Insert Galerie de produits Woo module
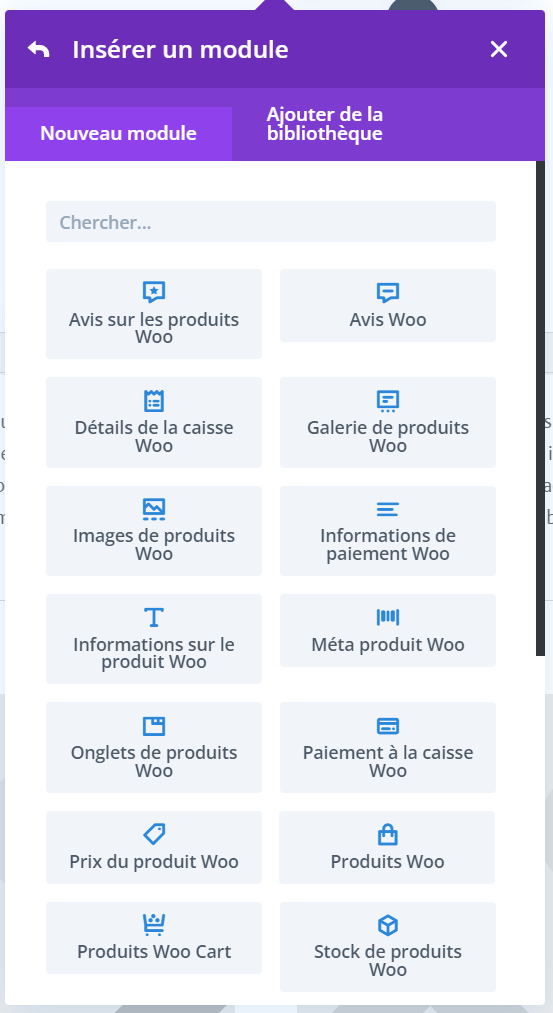 (388, 423)
